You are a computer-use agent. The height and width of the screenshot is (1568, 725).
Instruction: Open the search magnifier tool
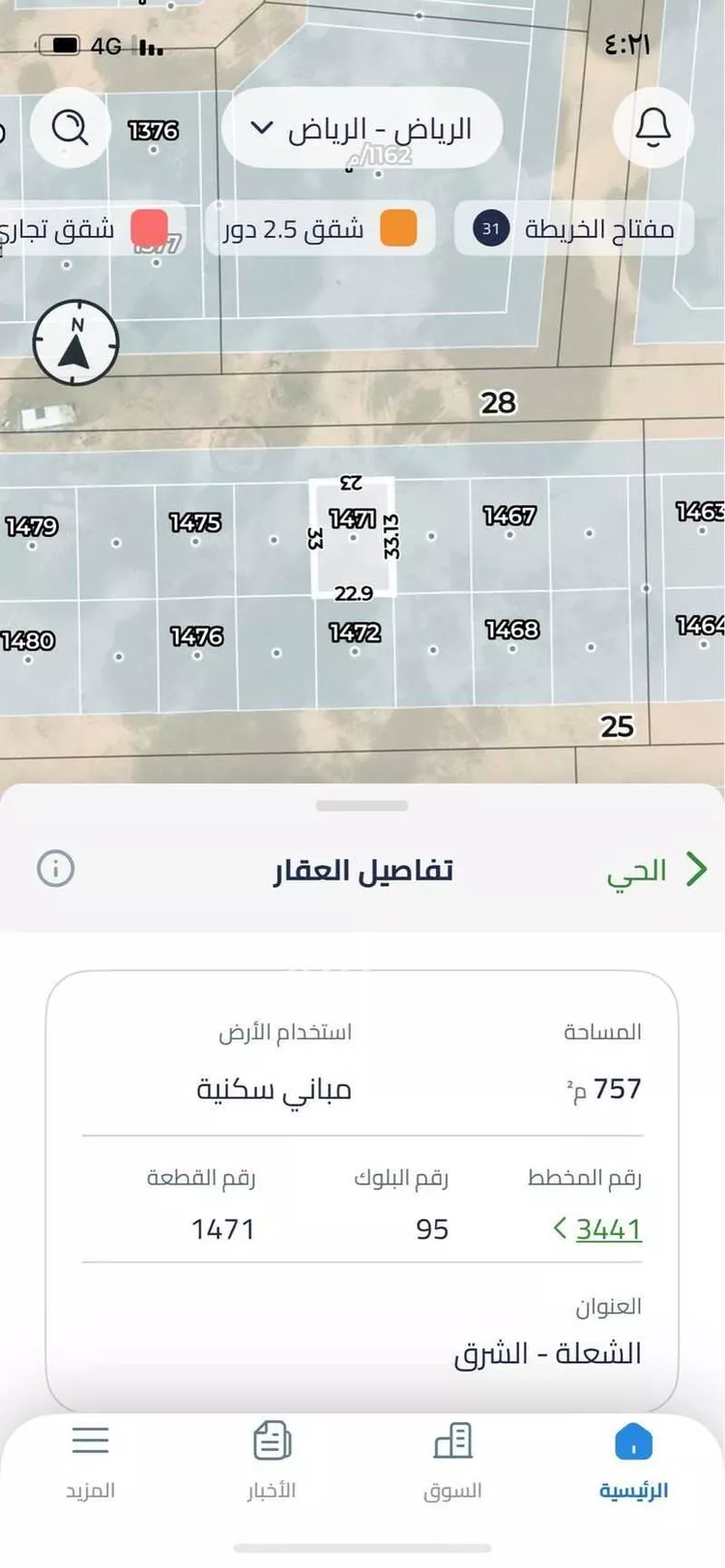(70, 129)
